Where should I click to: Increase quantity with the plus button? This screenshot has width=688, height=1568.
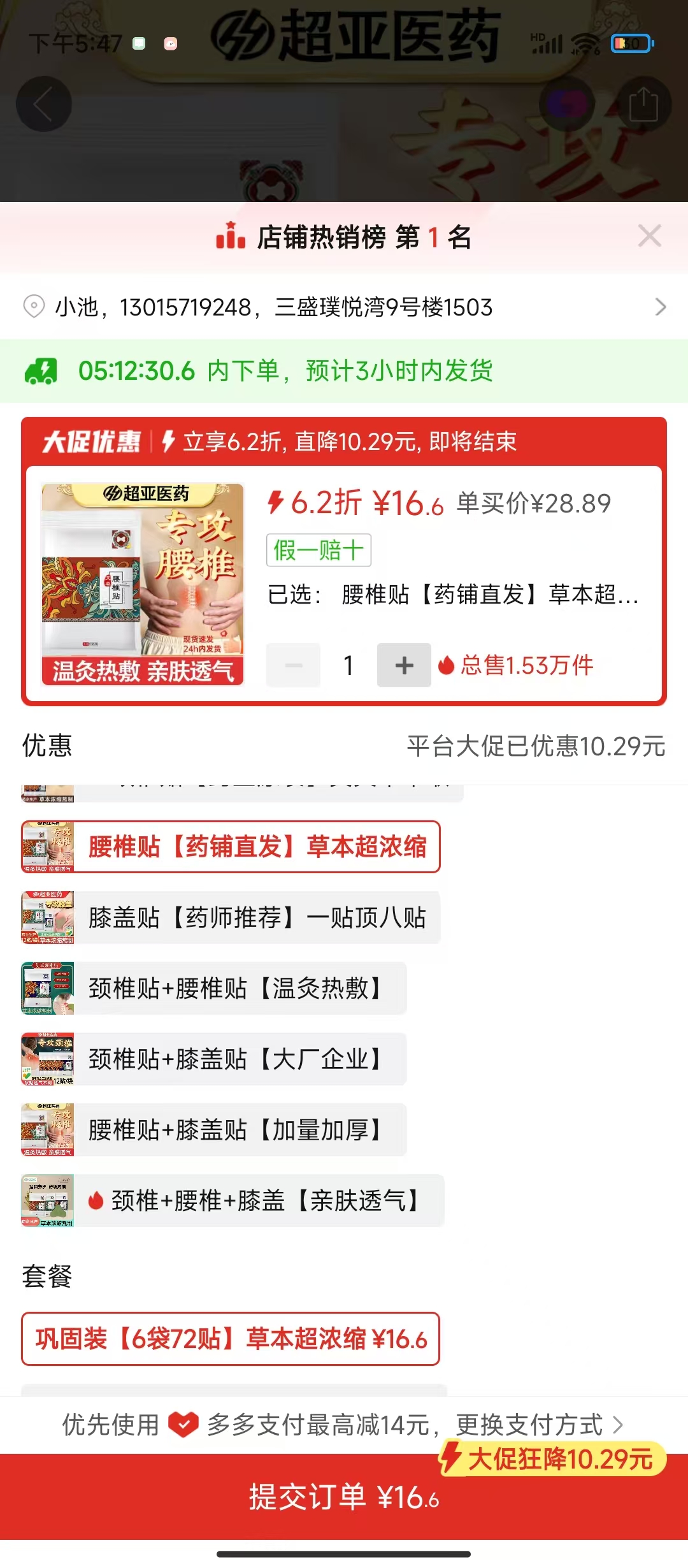click(404, 665)
